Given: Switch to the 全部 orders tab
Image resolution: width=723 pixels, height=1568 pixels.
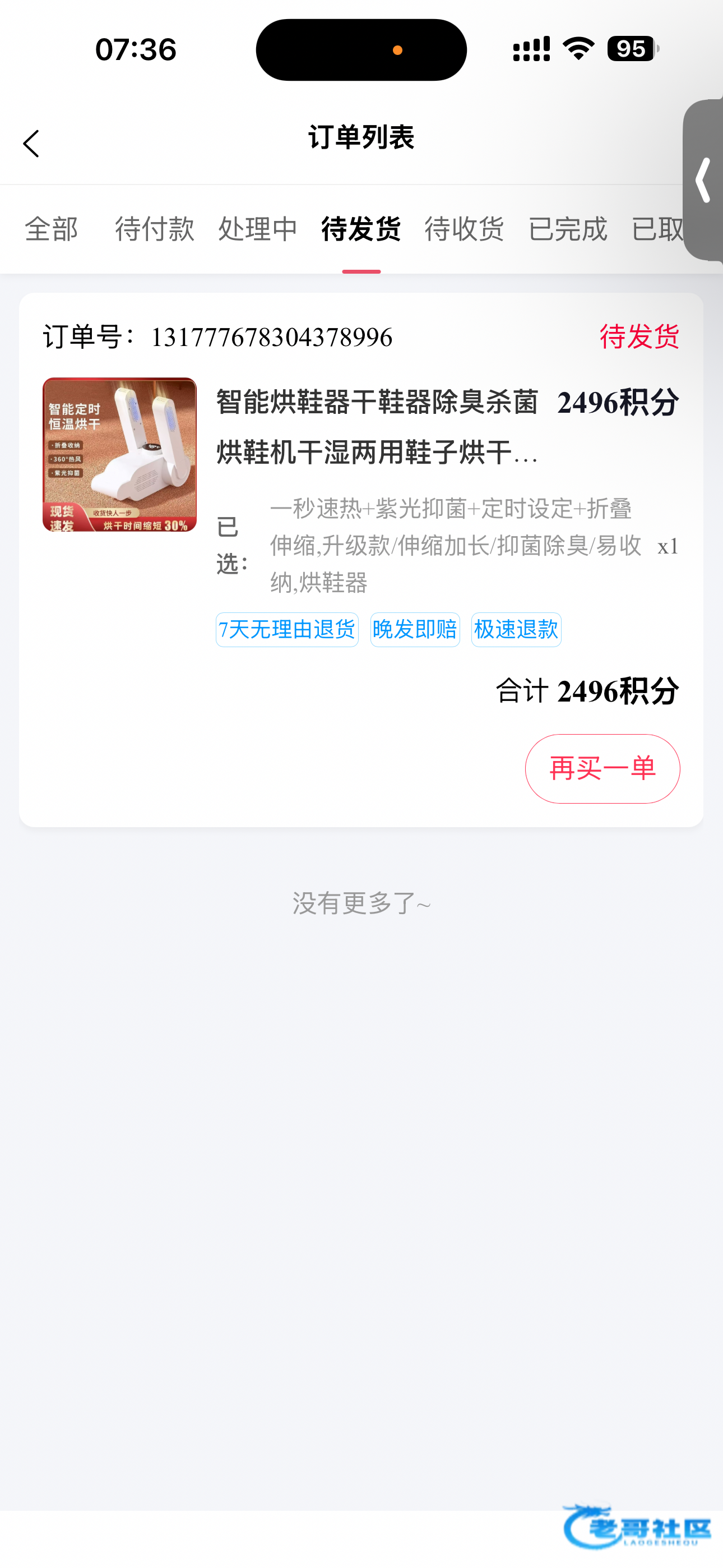Looking at the screenshot, I should click(x=51, y=229).
